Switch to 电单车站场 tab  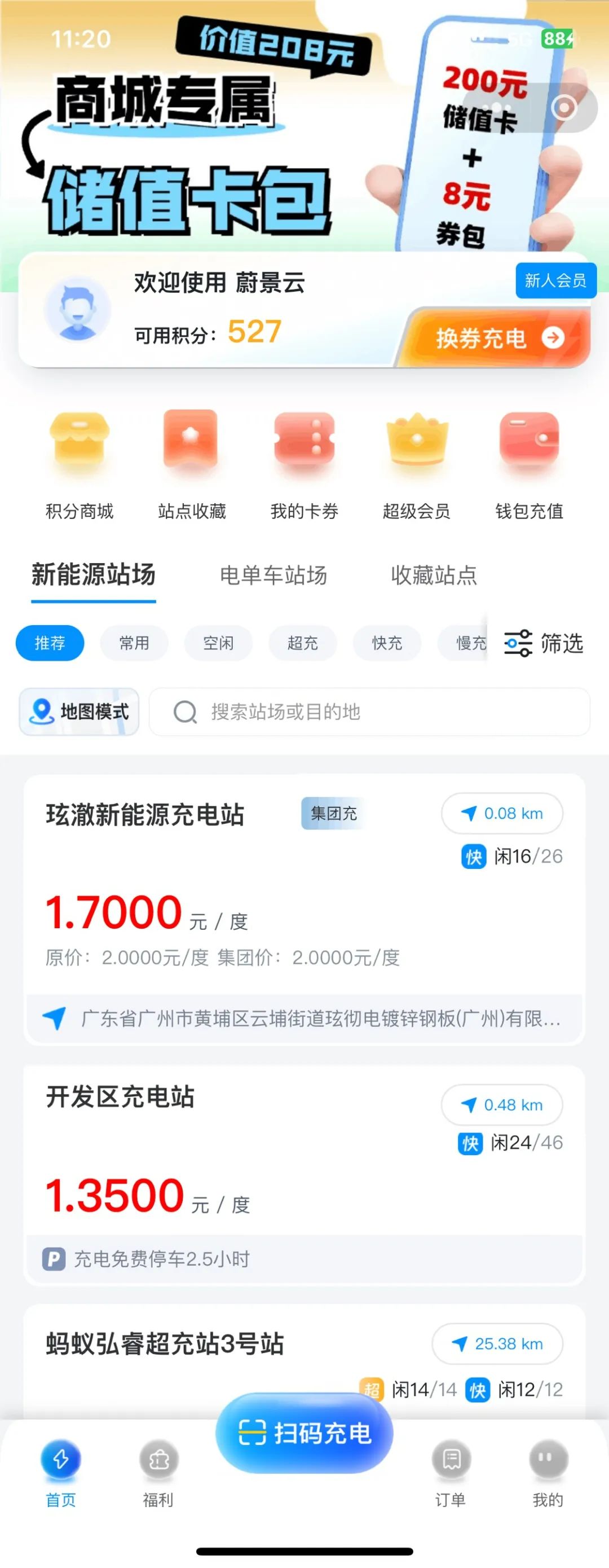(273, 575)
